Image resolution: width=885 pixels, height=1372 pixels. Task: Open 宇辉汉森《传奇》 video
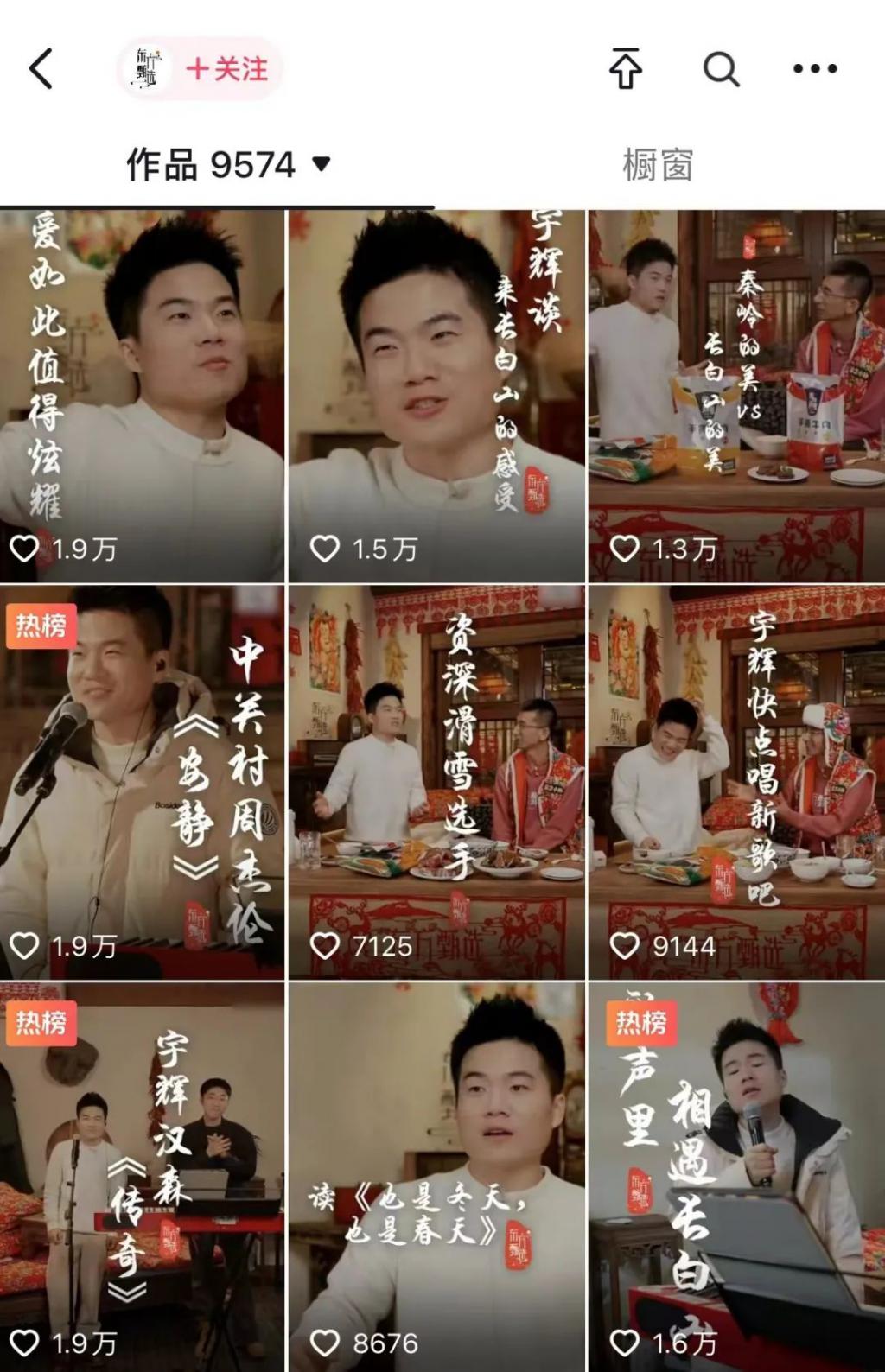[142, 1175]
